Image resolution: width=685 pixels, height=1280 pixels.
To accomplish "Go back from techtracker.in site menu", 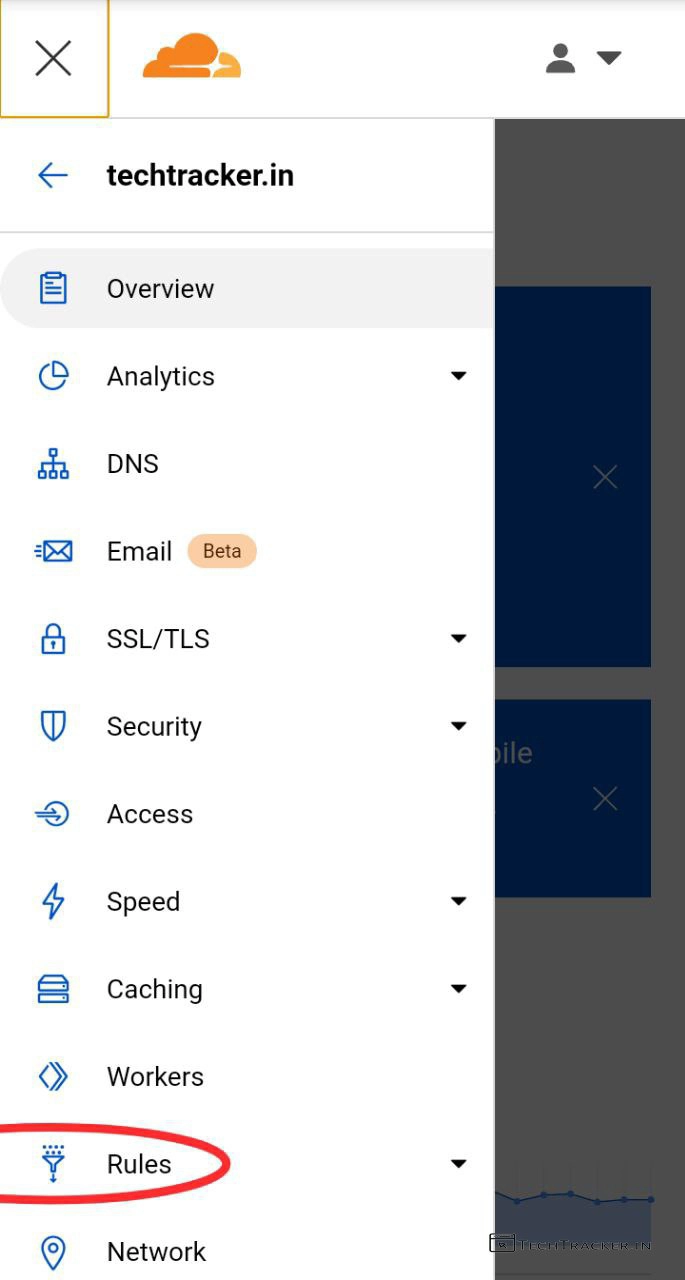I will (x=52, y=176).
